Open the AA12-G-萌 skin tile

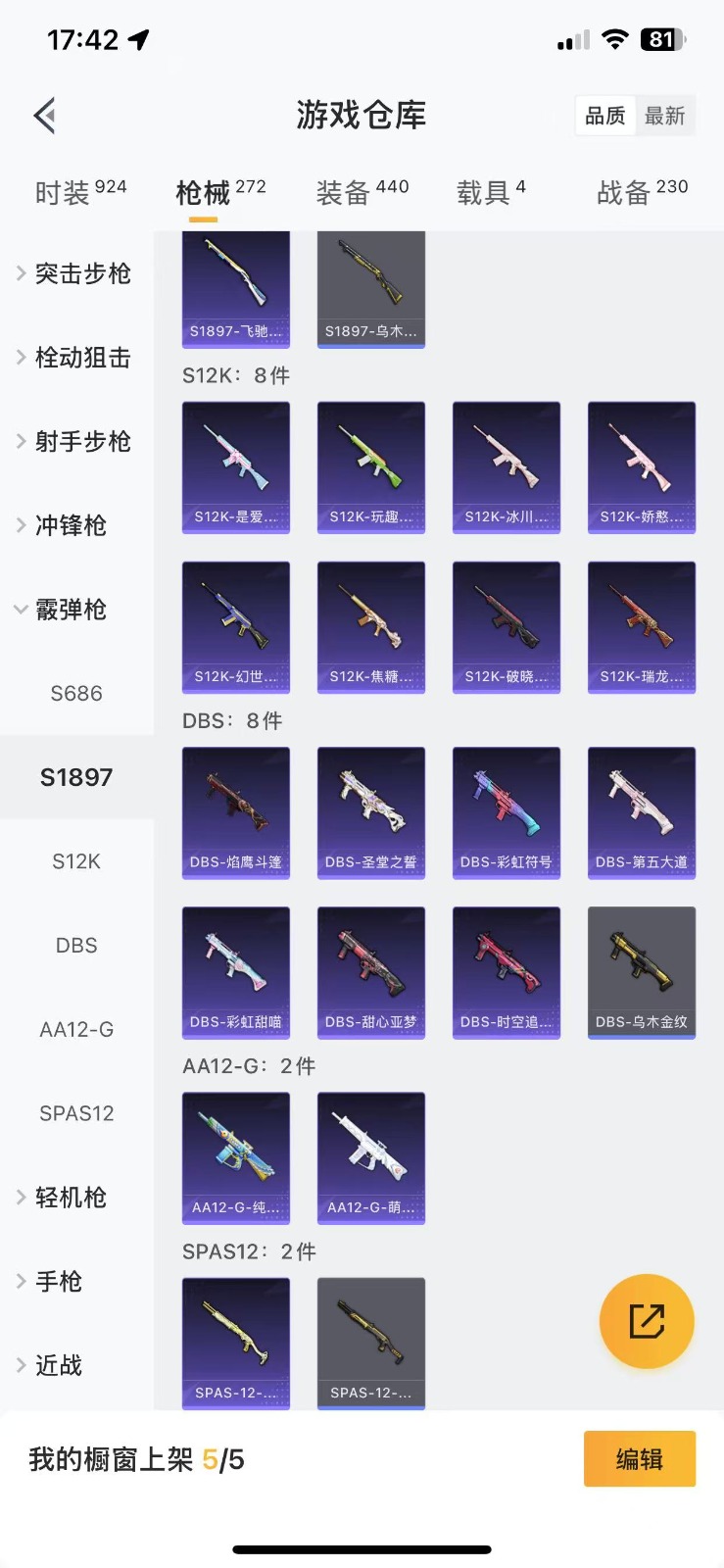point(371,1157)
